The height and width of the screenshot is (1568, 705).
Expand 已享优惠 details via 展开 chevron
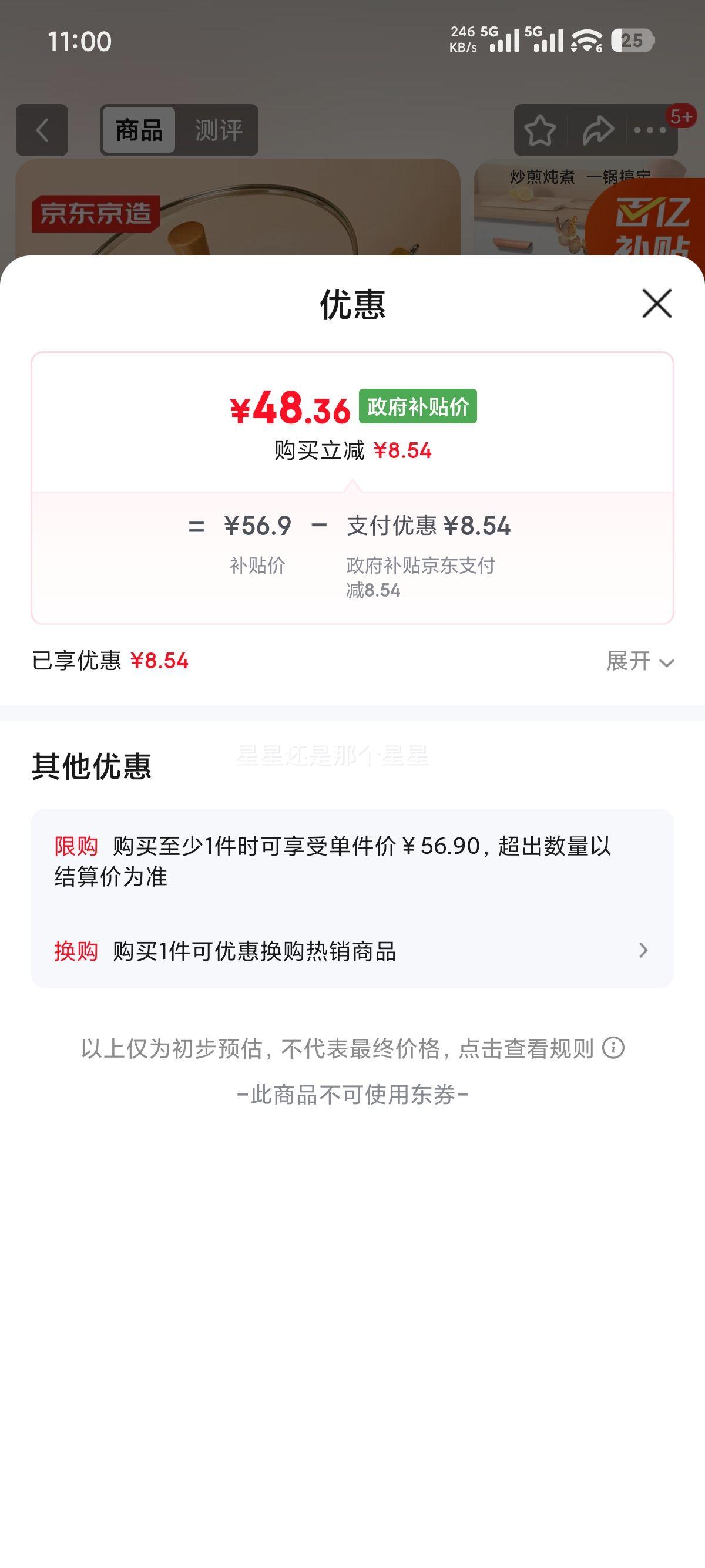pyautogui.click(x=642, y=663)
